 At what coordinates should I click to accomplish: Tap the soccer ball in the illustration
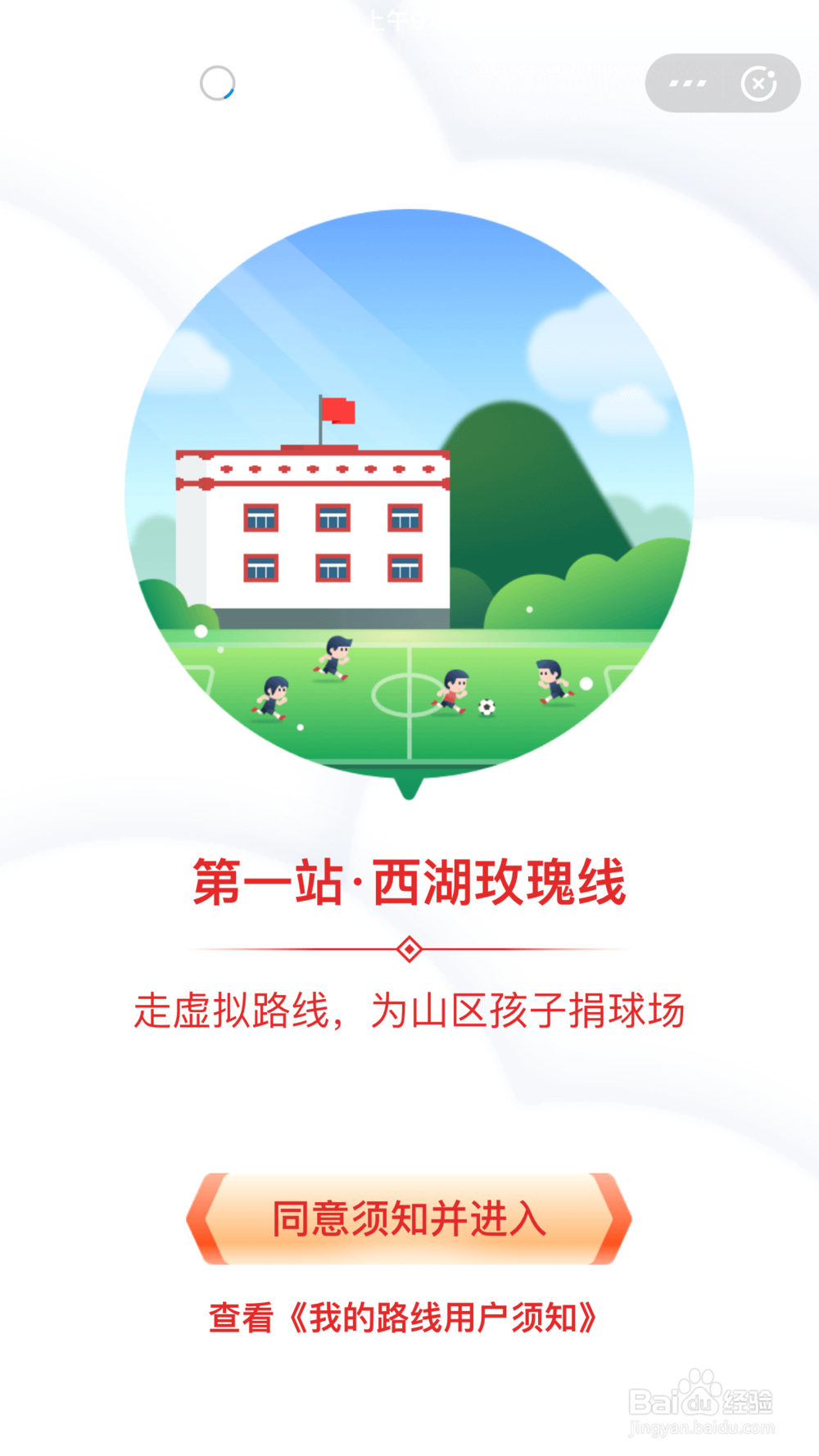click(485, 706)
